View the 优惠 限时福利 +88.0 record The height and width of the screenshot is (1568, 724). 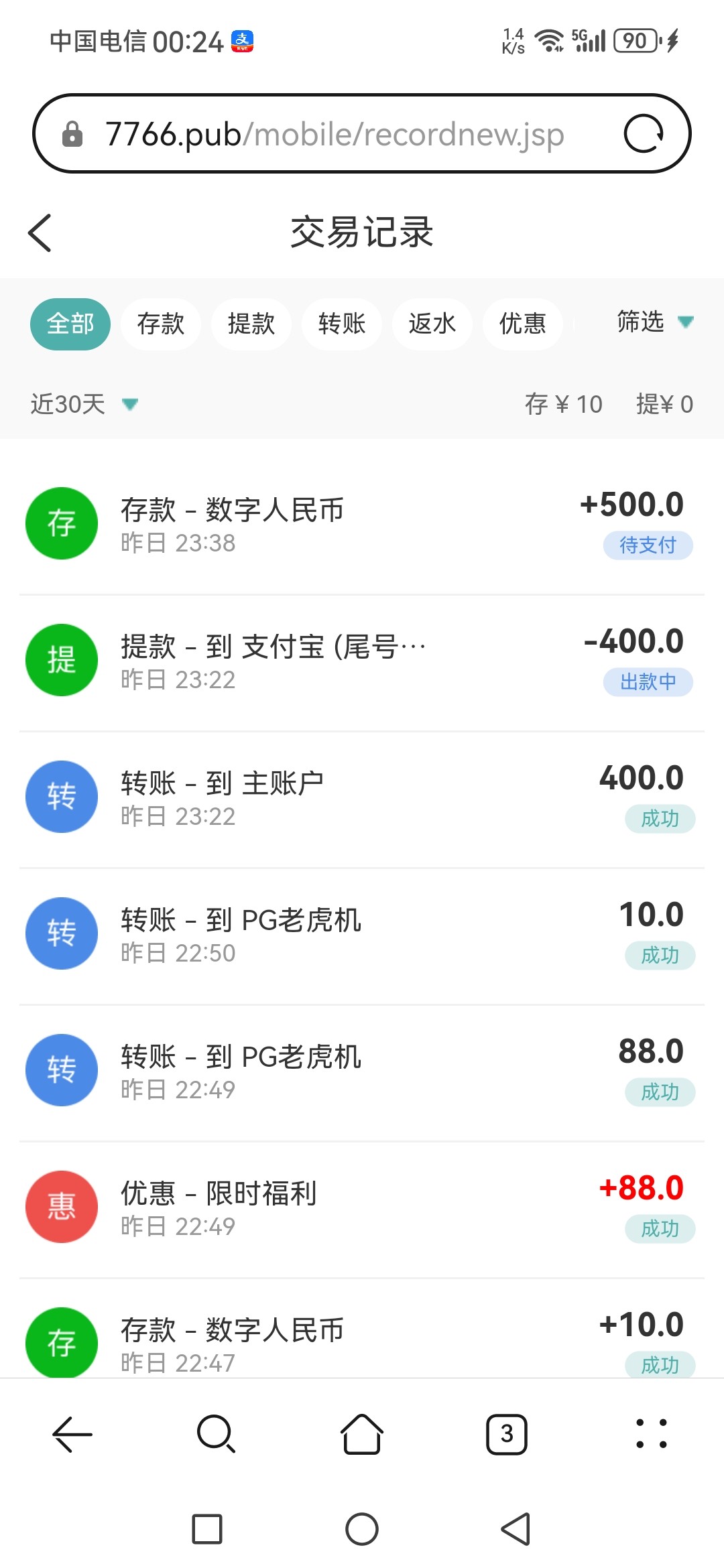(362, 1209)
